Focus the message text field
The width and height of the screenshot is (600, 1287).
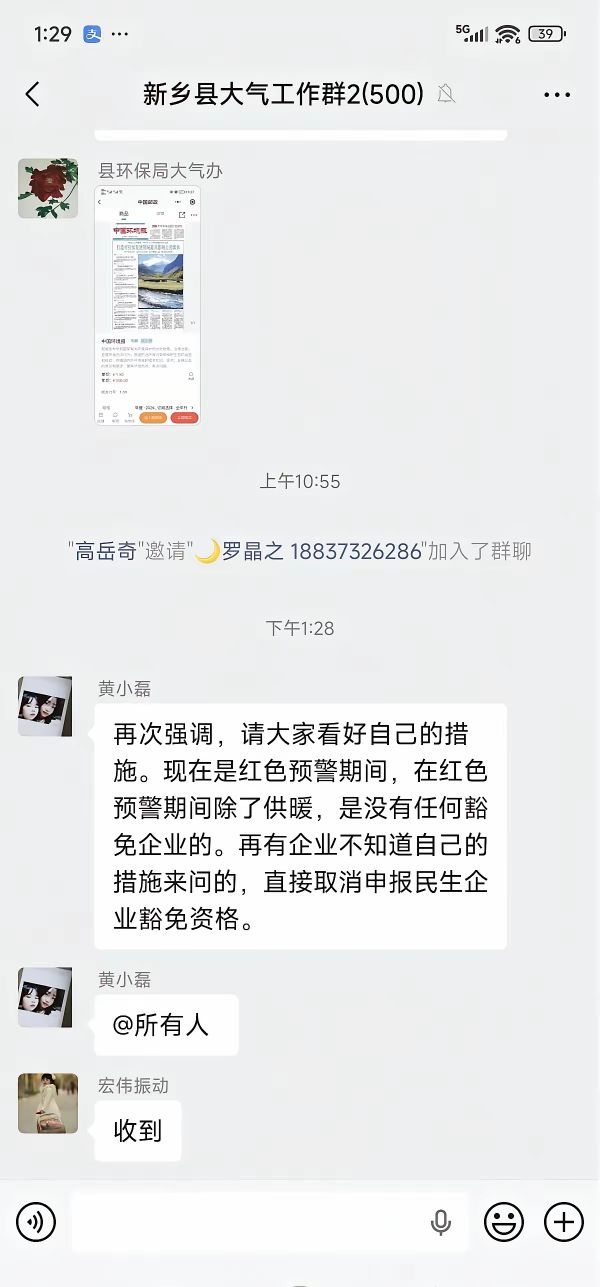tap(250, 1221)
